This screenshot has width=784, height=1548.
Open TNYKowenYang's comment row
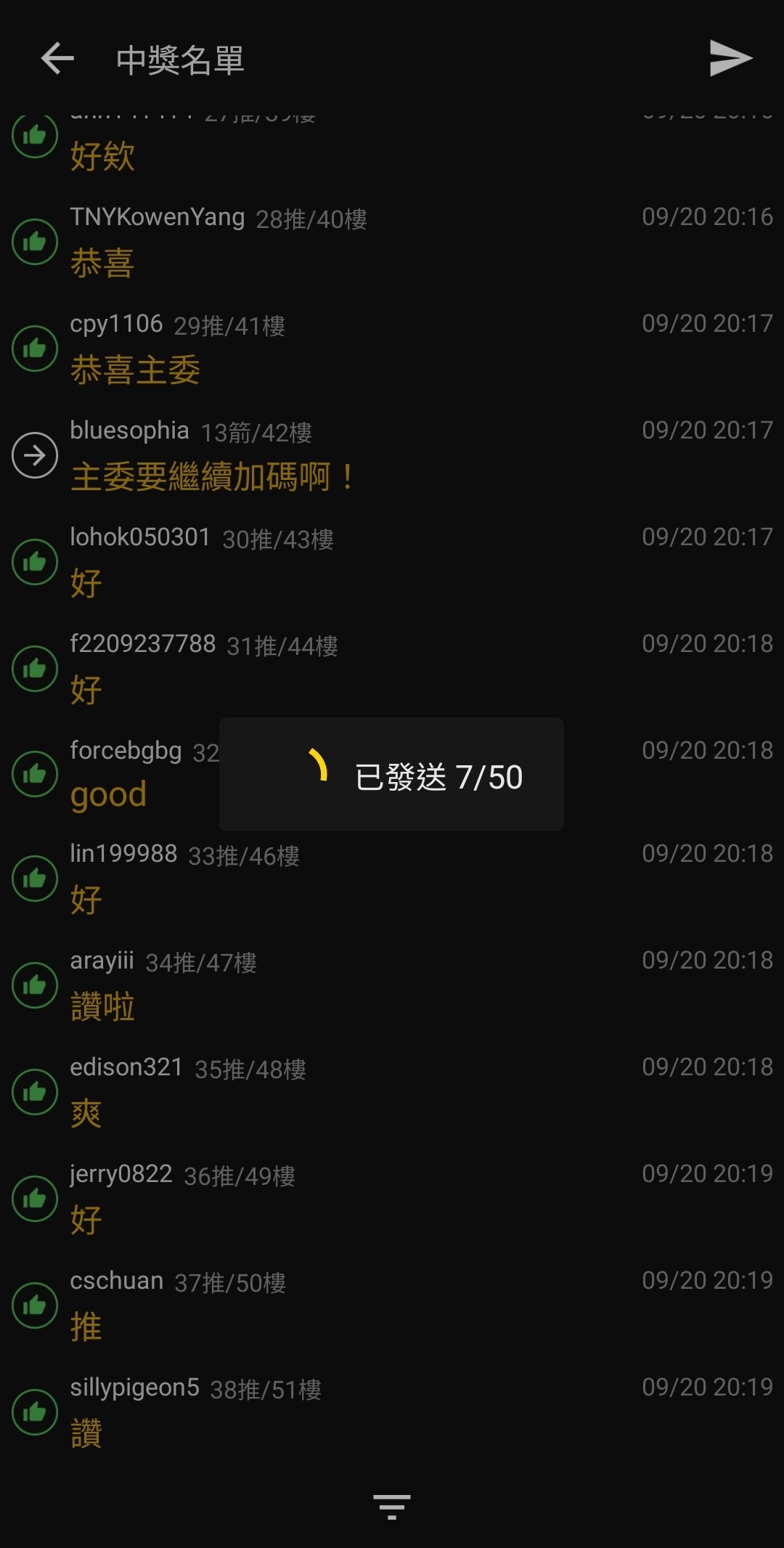coord(392,242)
